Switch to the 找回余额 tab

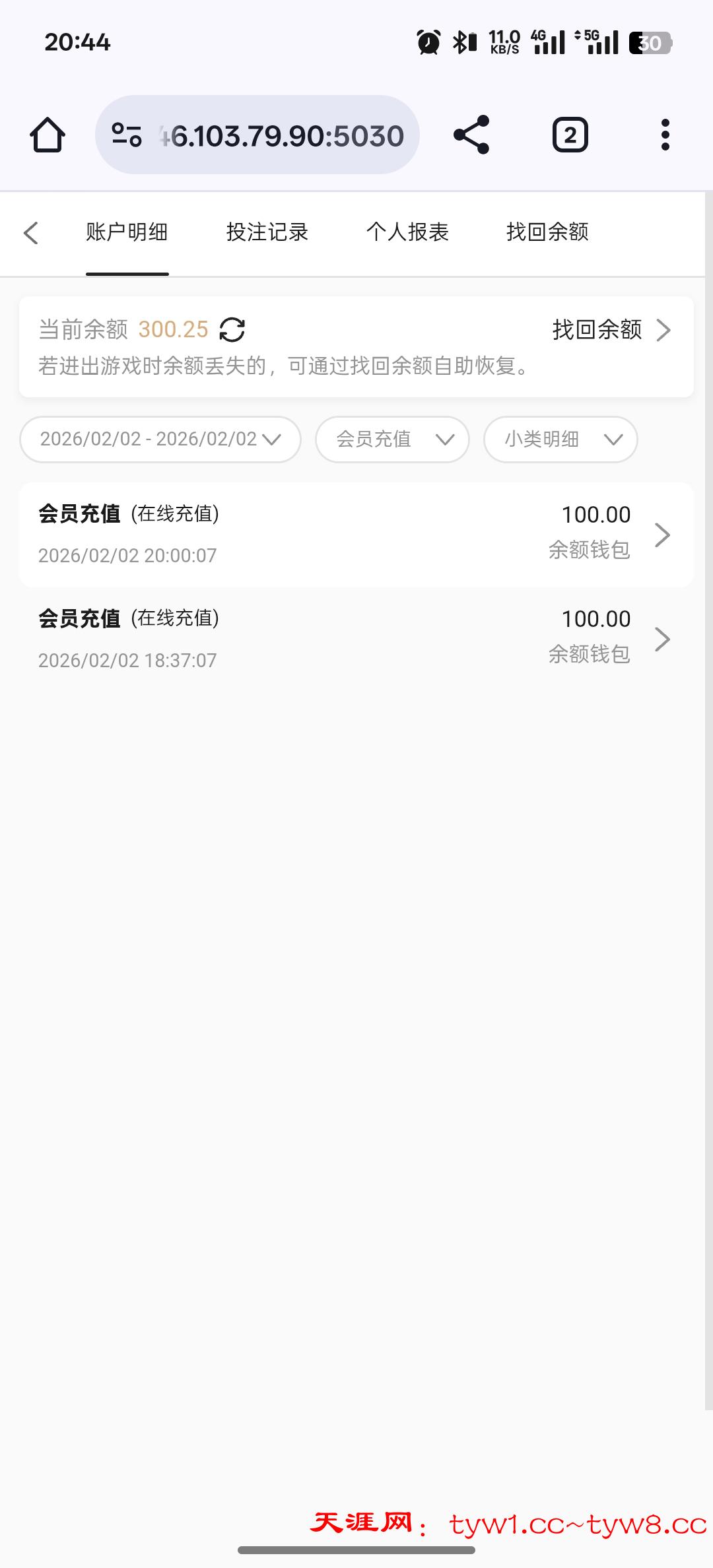coord(547,233)
